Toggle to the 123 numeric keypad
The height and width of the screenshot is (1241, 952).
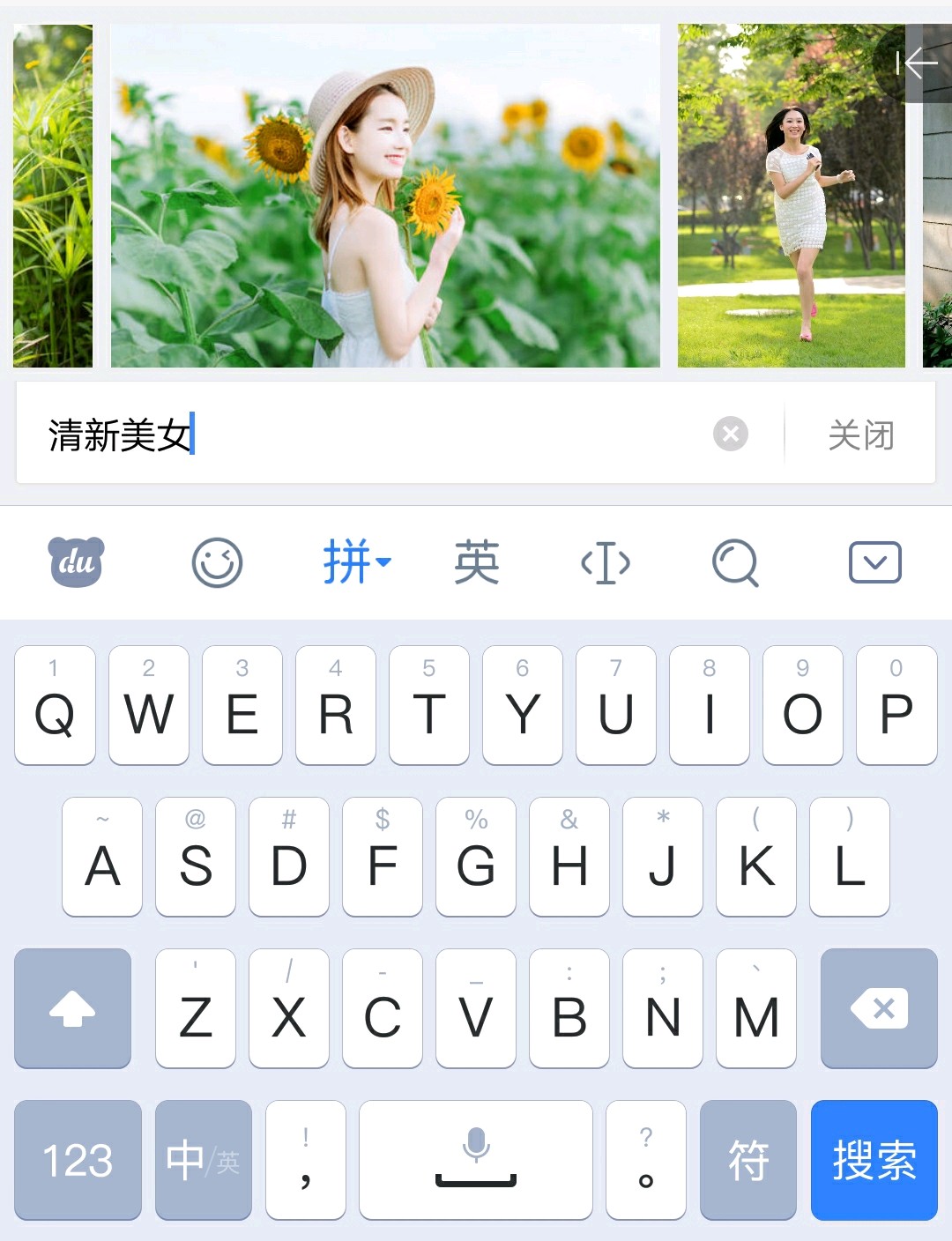[x=78, y=1160]
